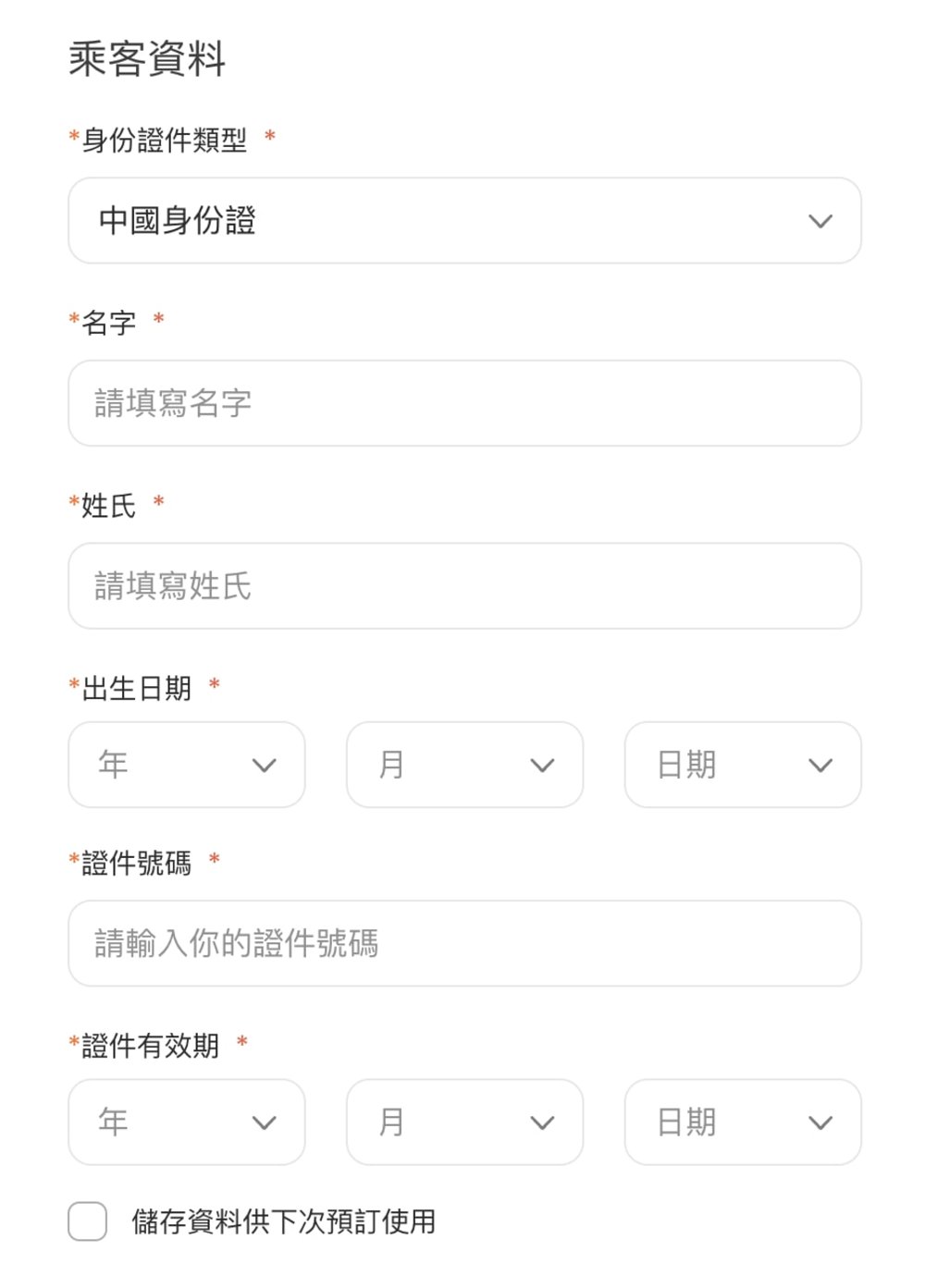
Task: Click the 請填寫名字 input field
Action: click(462, 403)
